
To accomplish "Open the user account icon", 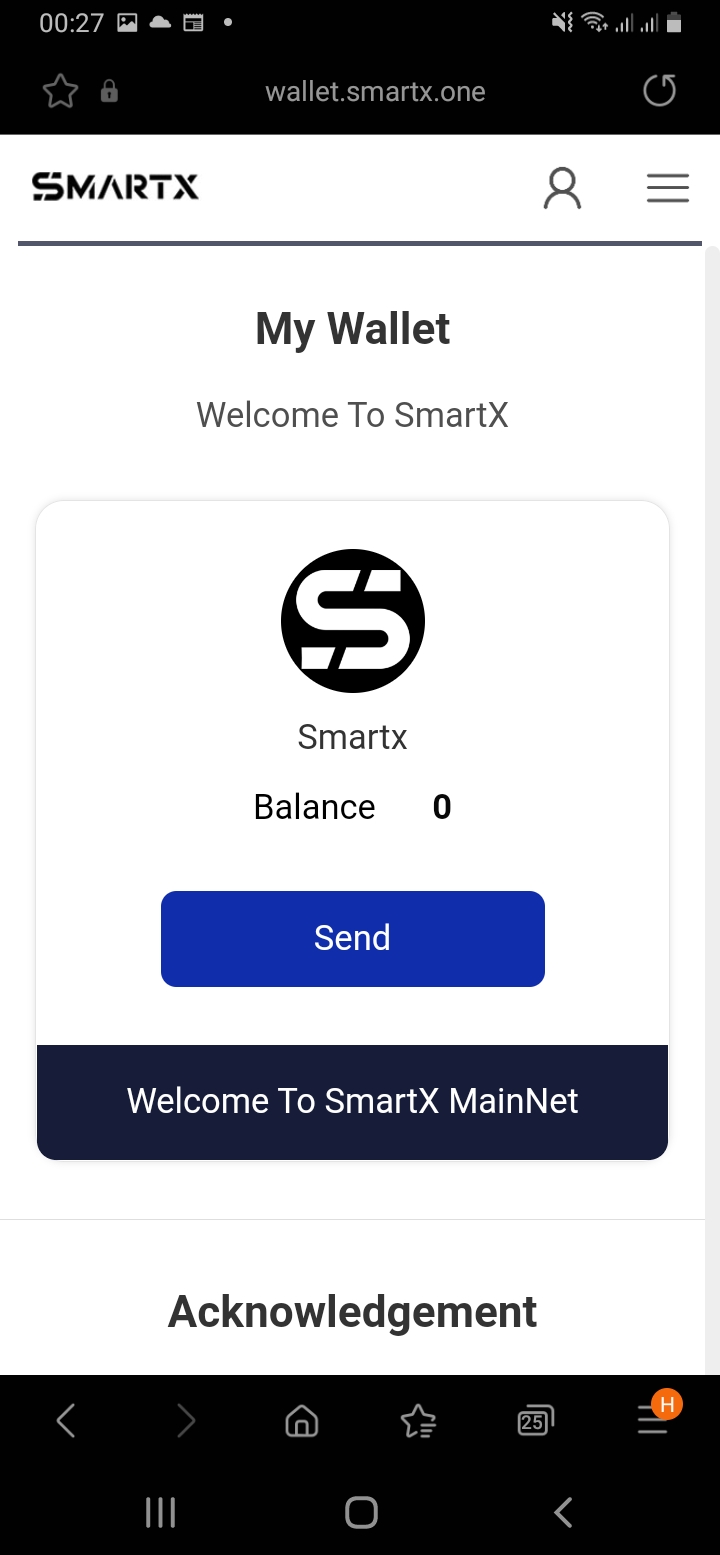I will [x=562, y=188].
